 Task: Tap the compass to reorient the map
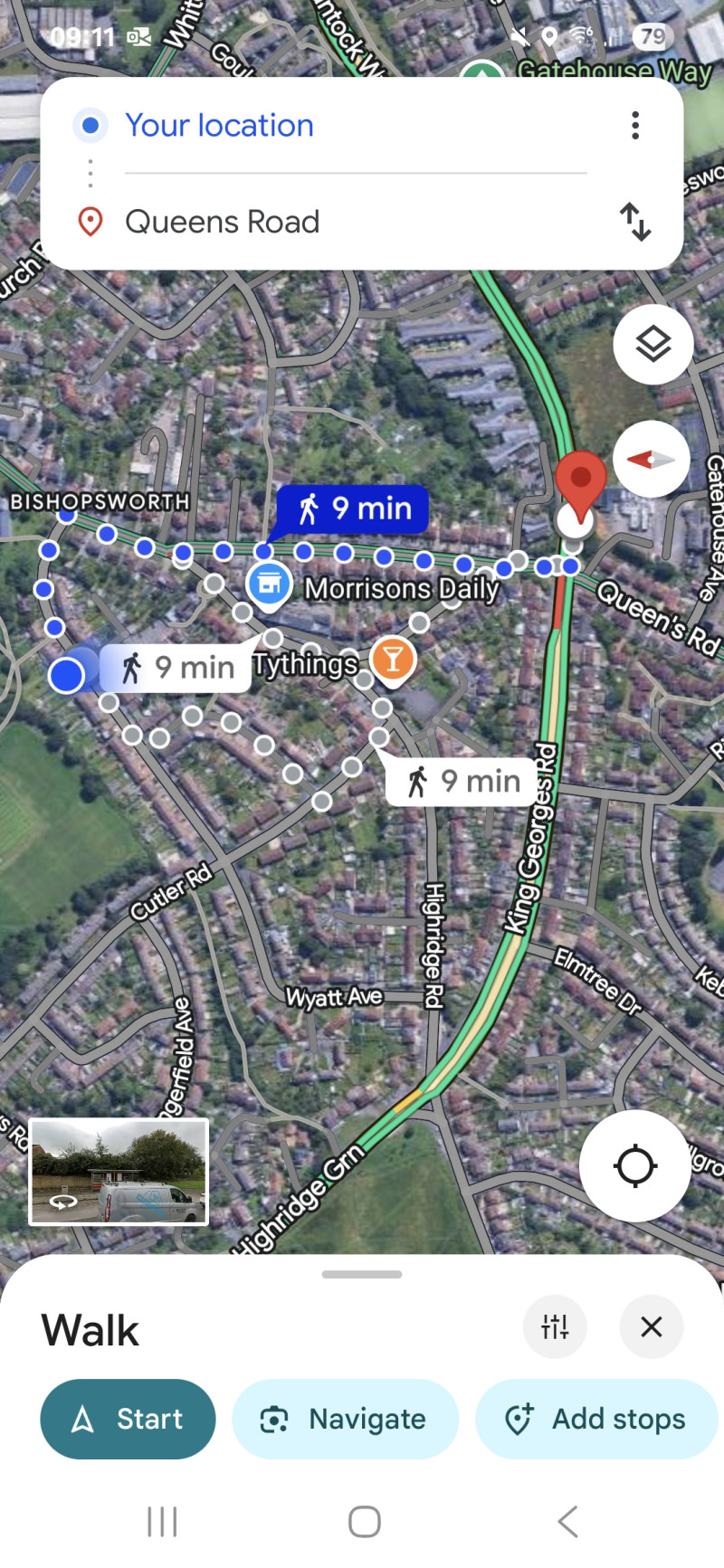tap(651, 460)
